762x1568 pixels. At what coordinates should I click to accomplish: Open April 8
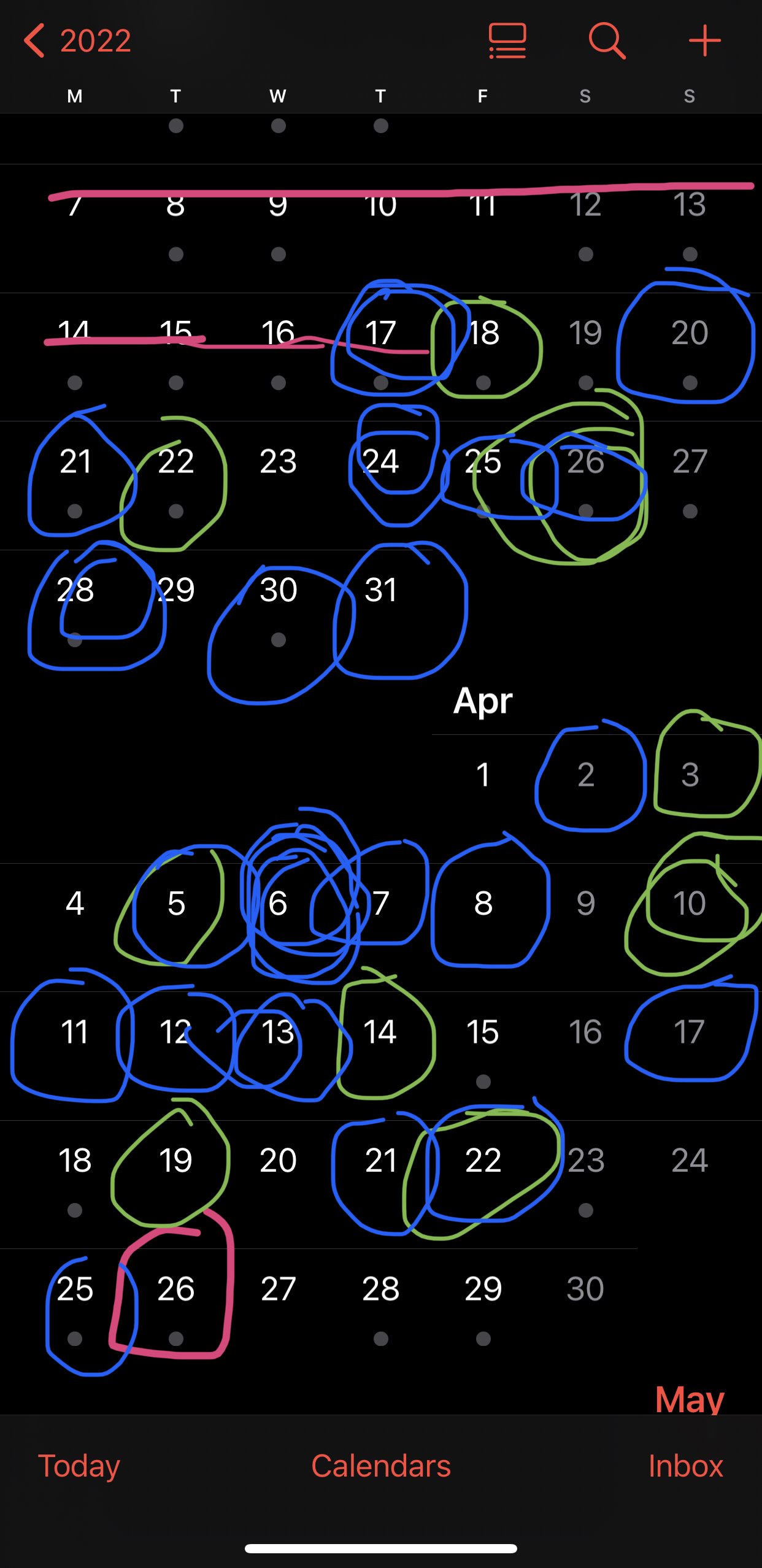point(483,903)
